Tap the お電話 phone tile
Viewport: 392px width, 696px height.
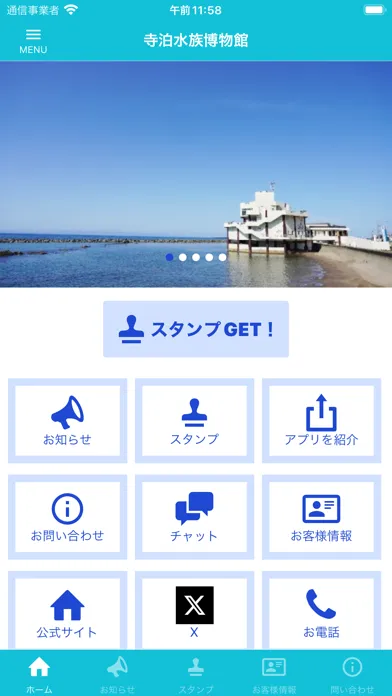coord(321,611)
